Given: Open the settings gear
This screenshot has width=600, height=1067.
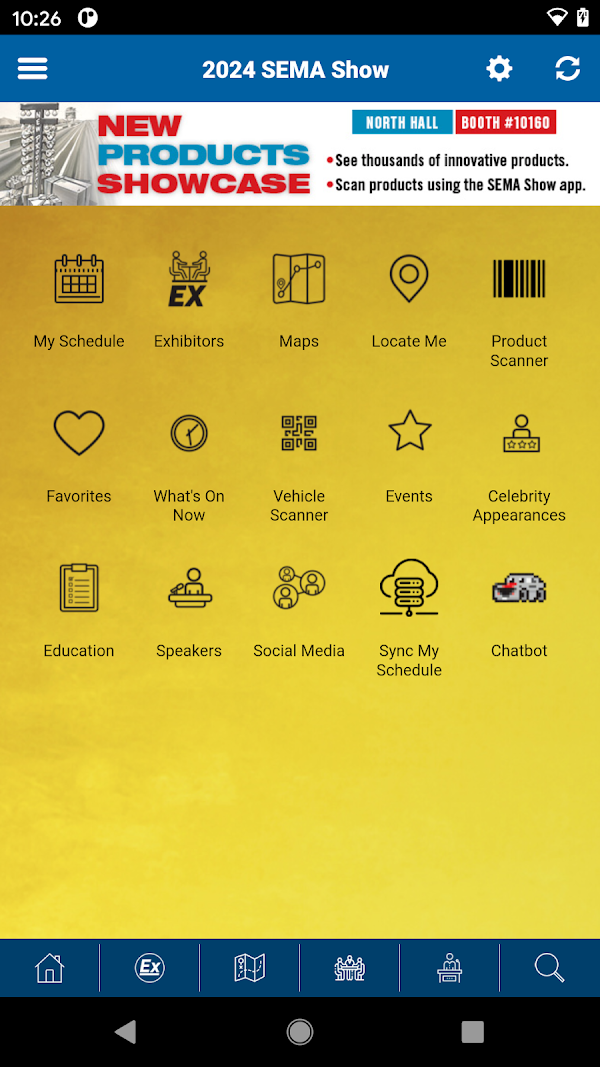Looking at the screenshot, I should click(x=499, y=69).
